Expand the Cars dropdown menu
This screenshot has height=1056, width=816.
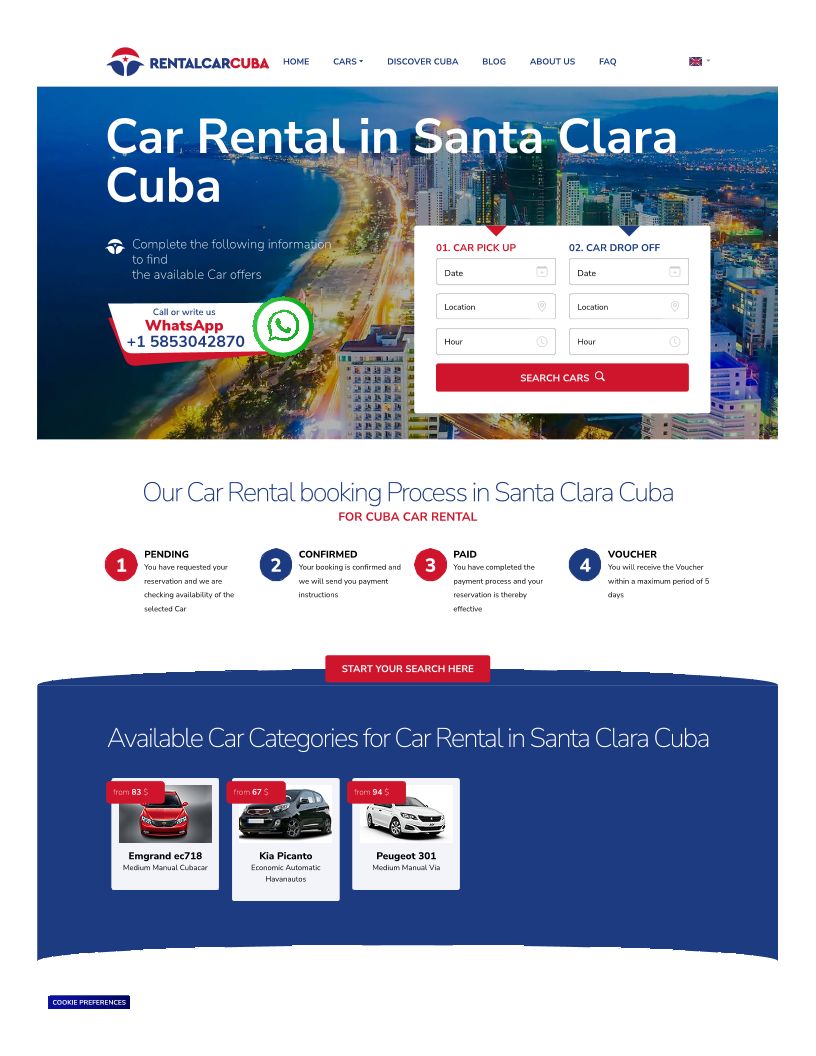348,61
